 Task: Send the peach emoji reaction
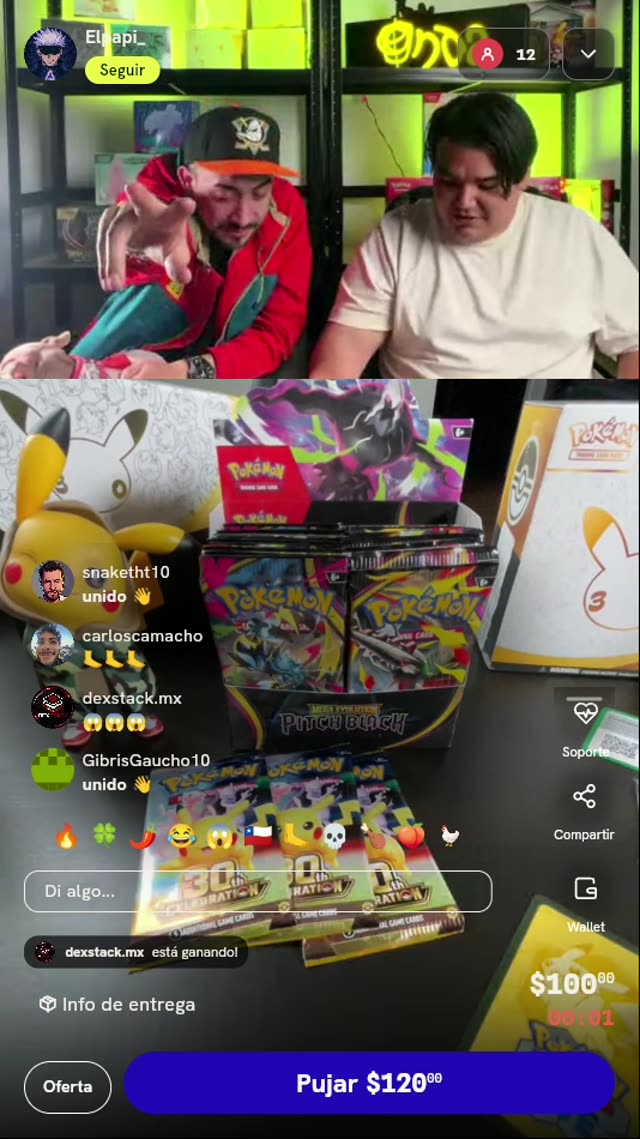tap(410, 837)
